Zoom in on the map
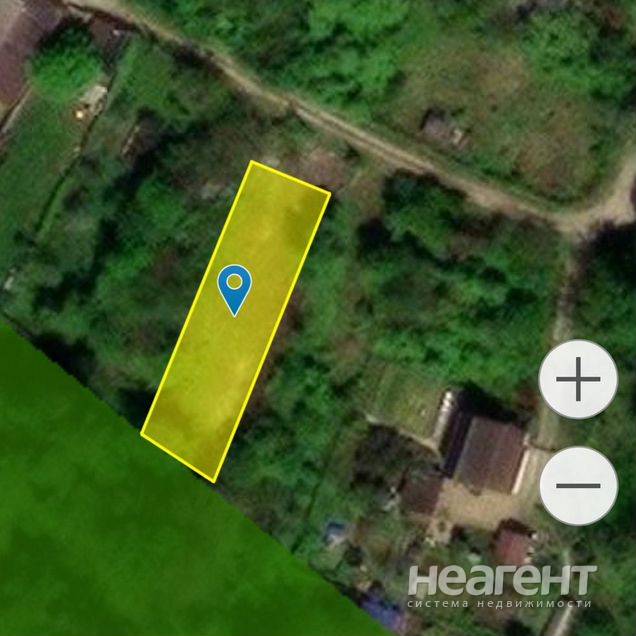The image size is (636, 636). click(x=578, y=379)
